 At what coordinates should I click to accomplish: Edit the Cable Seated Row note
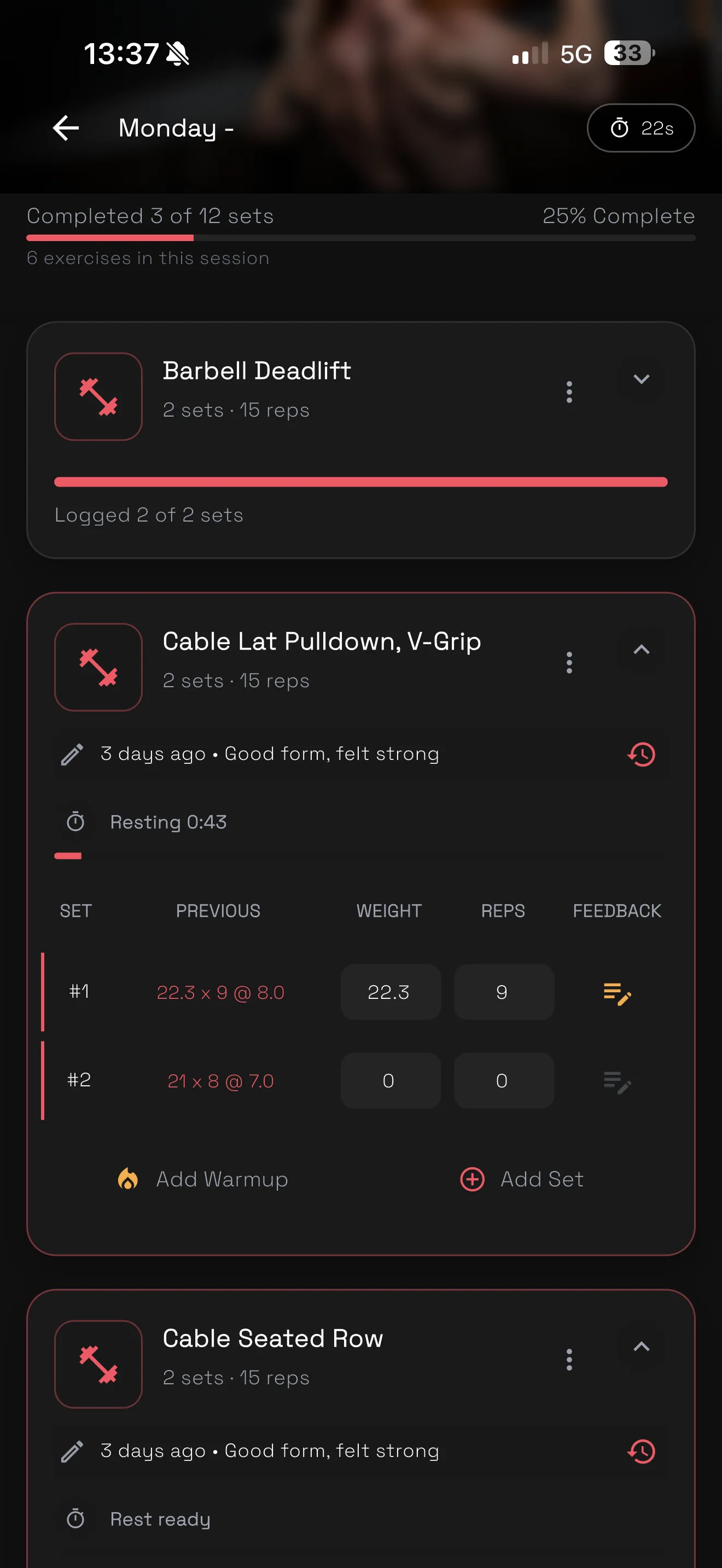pyautogui.click(x=72, y=1451)
